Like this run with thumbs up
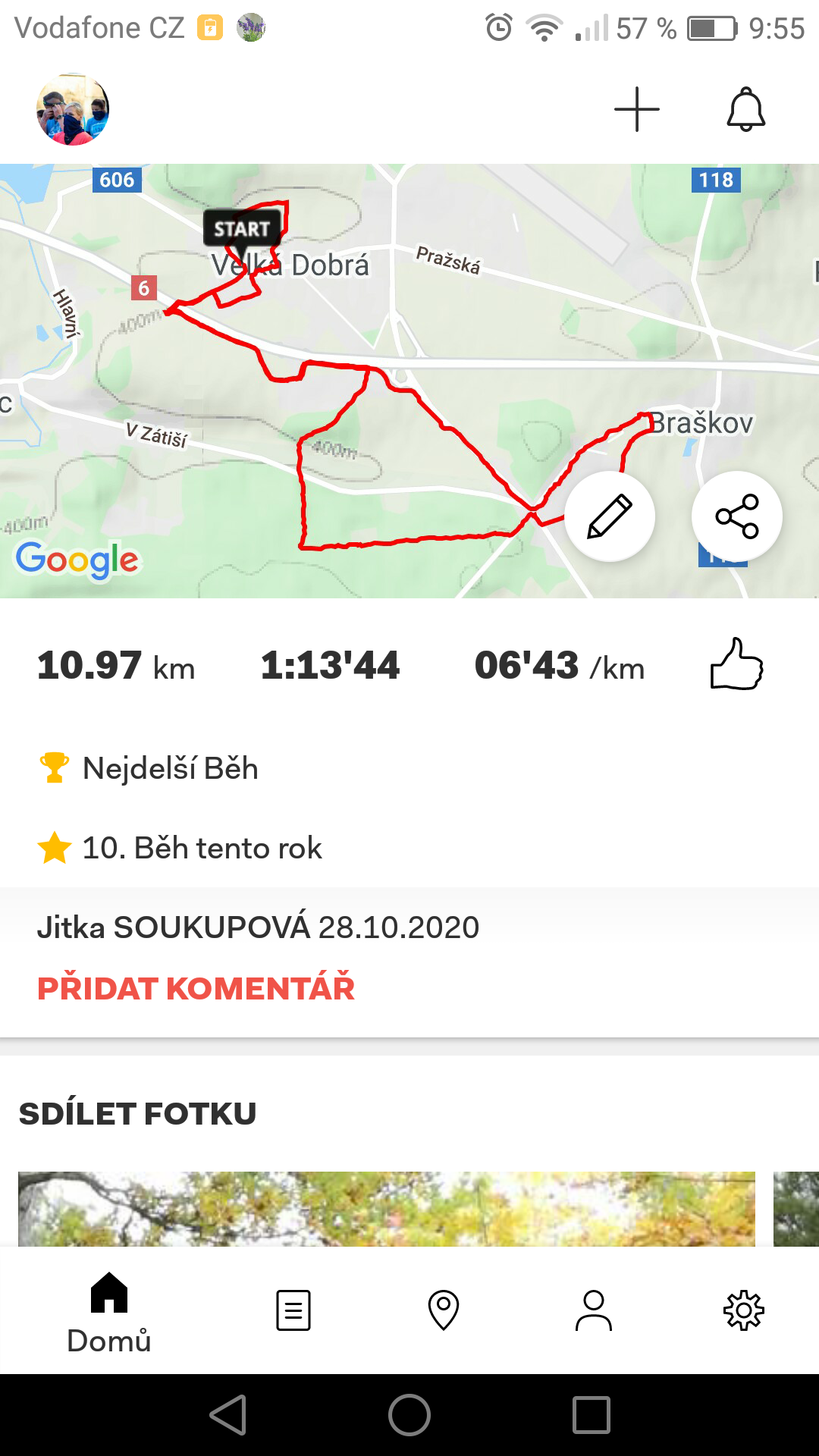The height and width of the screenshot is (1456, 819). coord(736,664)
